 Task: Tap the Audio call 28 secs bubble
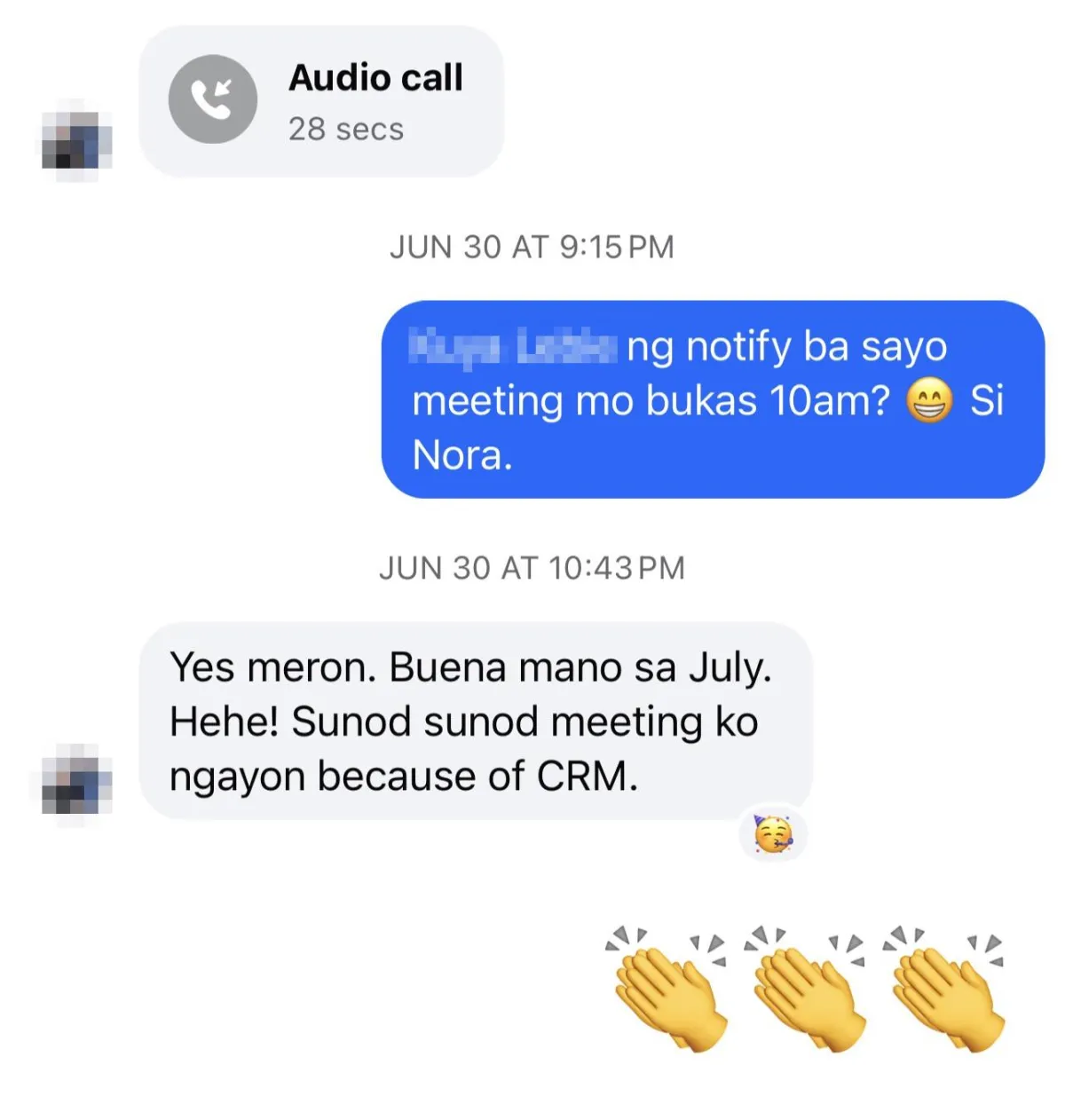[x=321, y=101]
